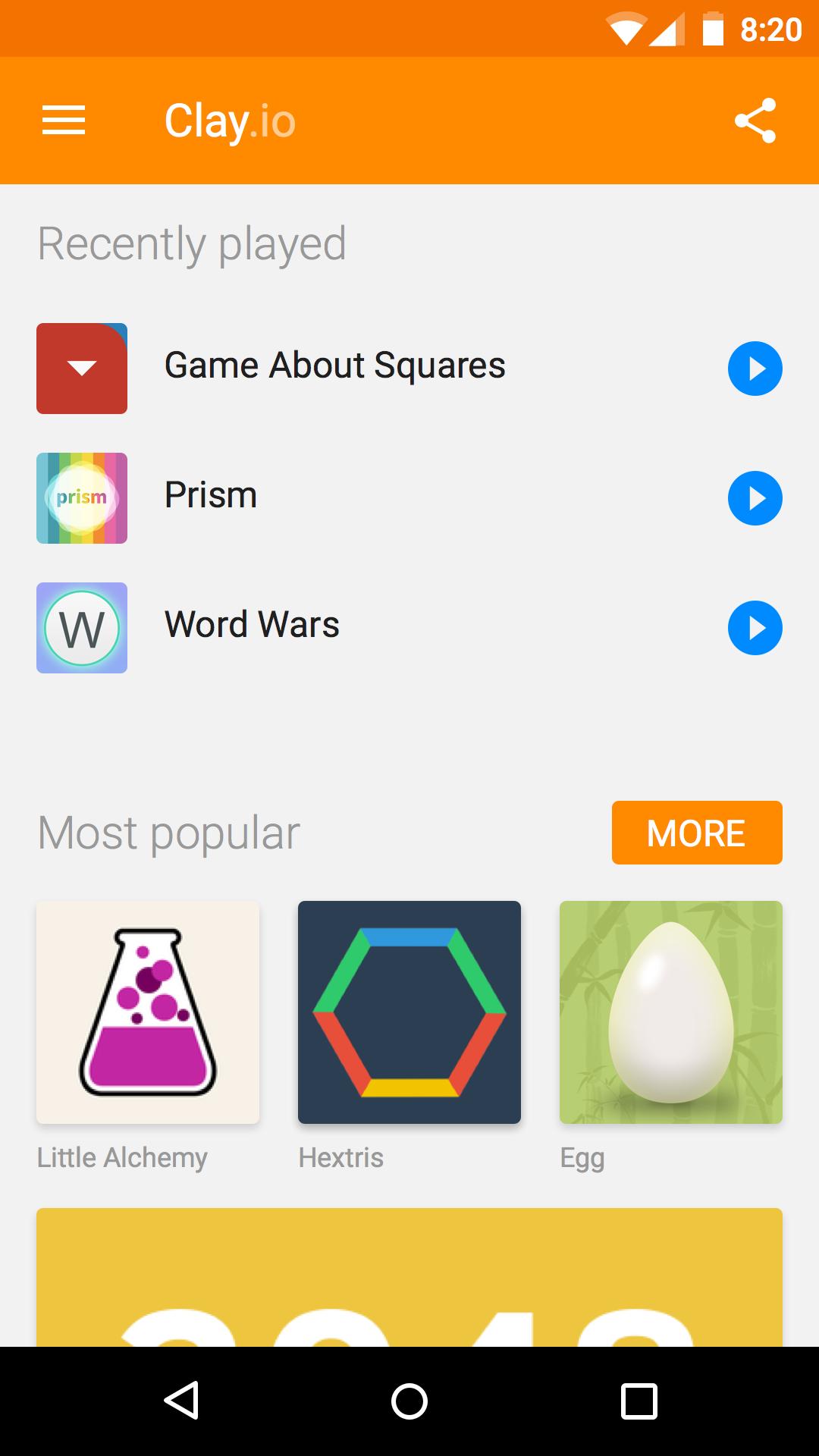Start Prism using its blue play button
Viewport: 819px width, 1456px height.
pyautogui.click(x=755, y=498)
